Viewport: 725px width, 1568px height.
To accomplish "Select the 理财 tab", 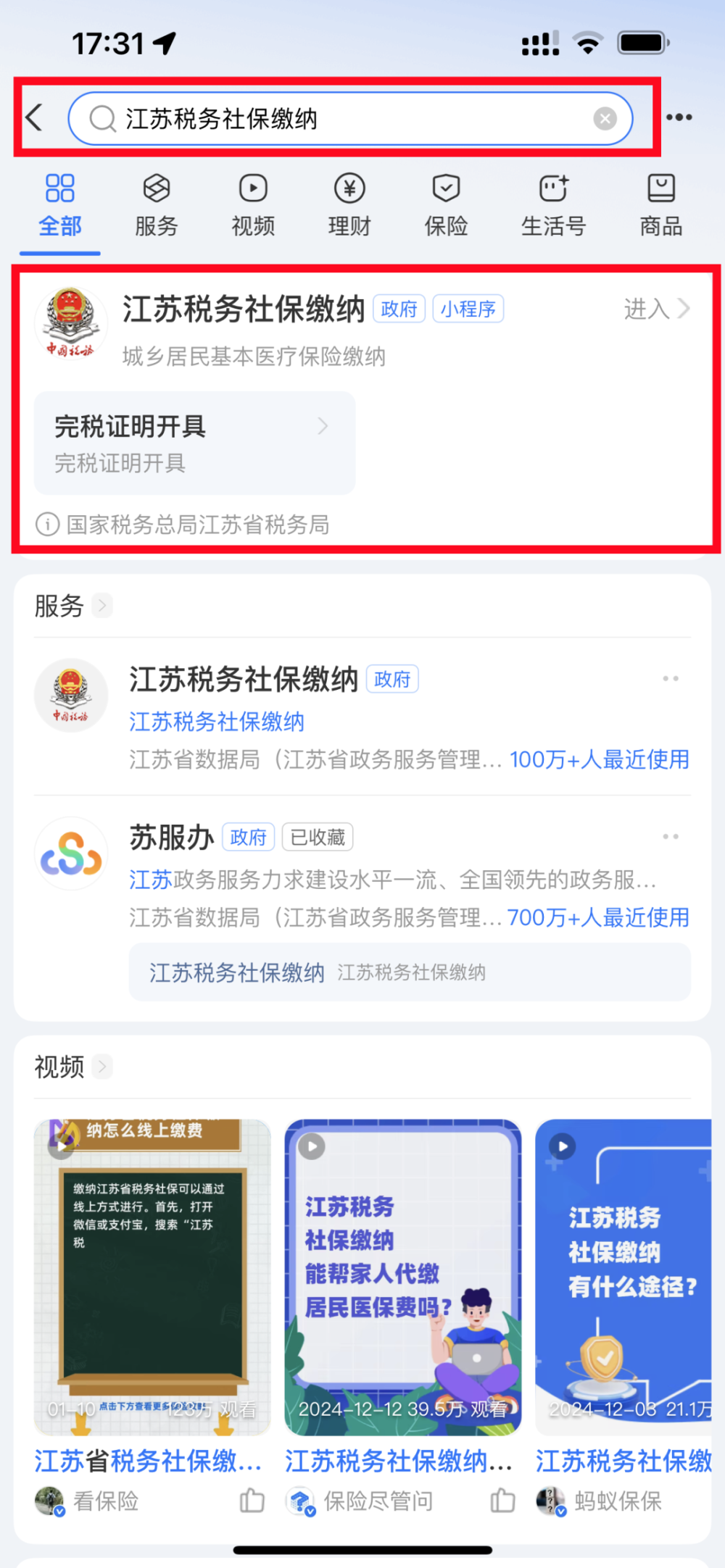I will (349, 206).
